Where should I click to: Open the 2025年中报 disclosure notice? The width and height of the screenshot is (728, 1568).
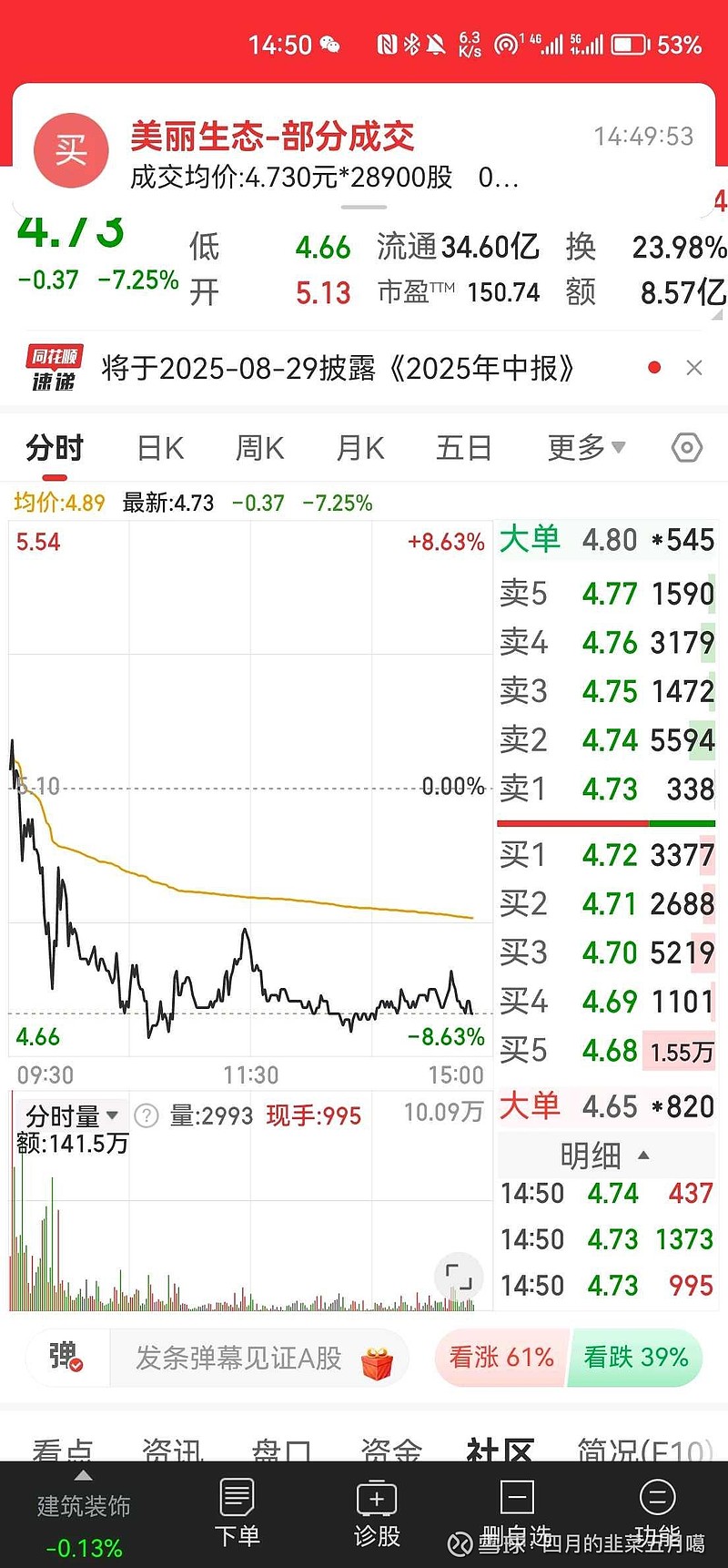pos(338,368)
